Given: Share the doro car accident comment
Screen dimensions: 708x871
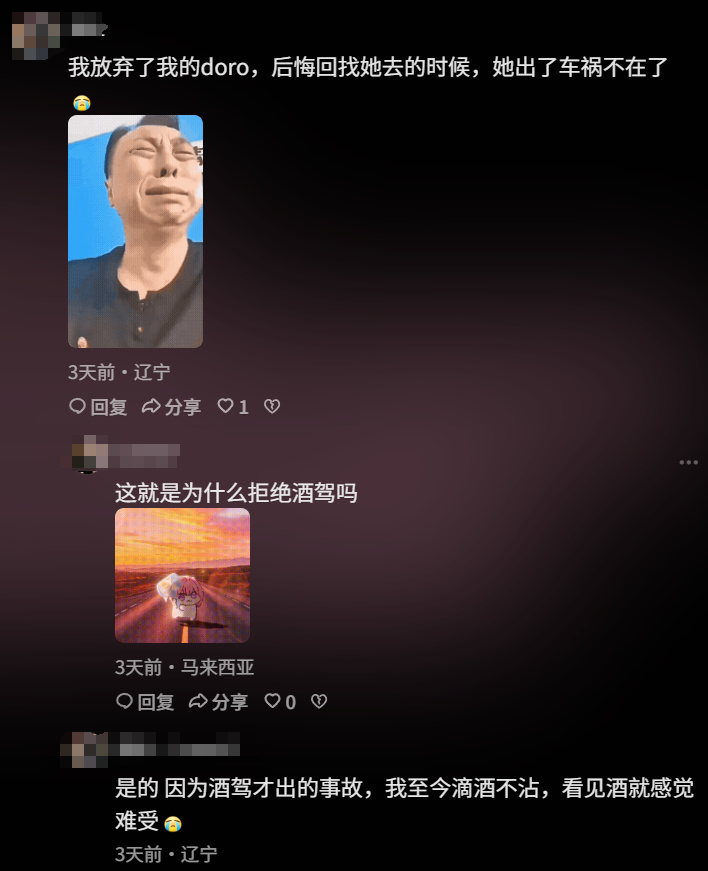Looking at the screenshot, I should 171,407.
